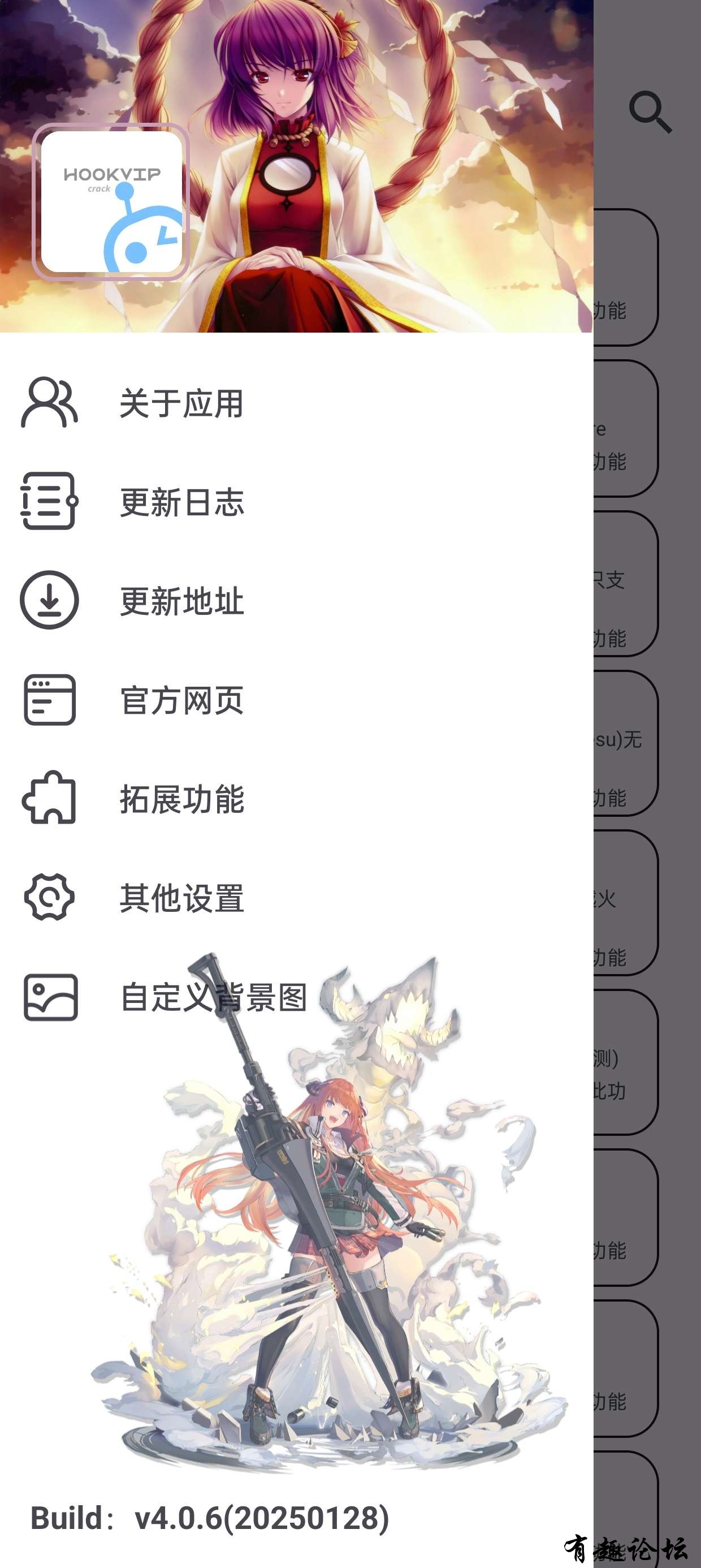
Task: Choose 自定义背景图 custom background
Action: tap(213, 997)
